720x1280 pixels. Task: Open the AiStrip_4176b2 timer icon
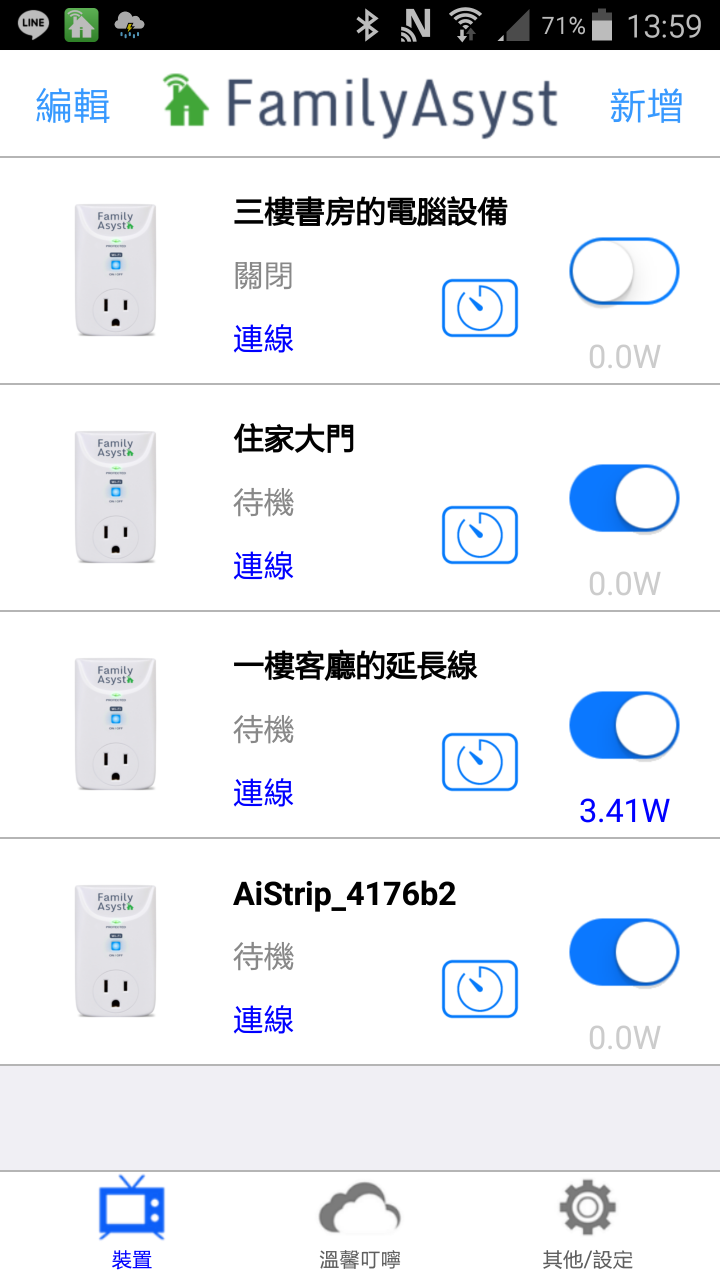[480, 989]
